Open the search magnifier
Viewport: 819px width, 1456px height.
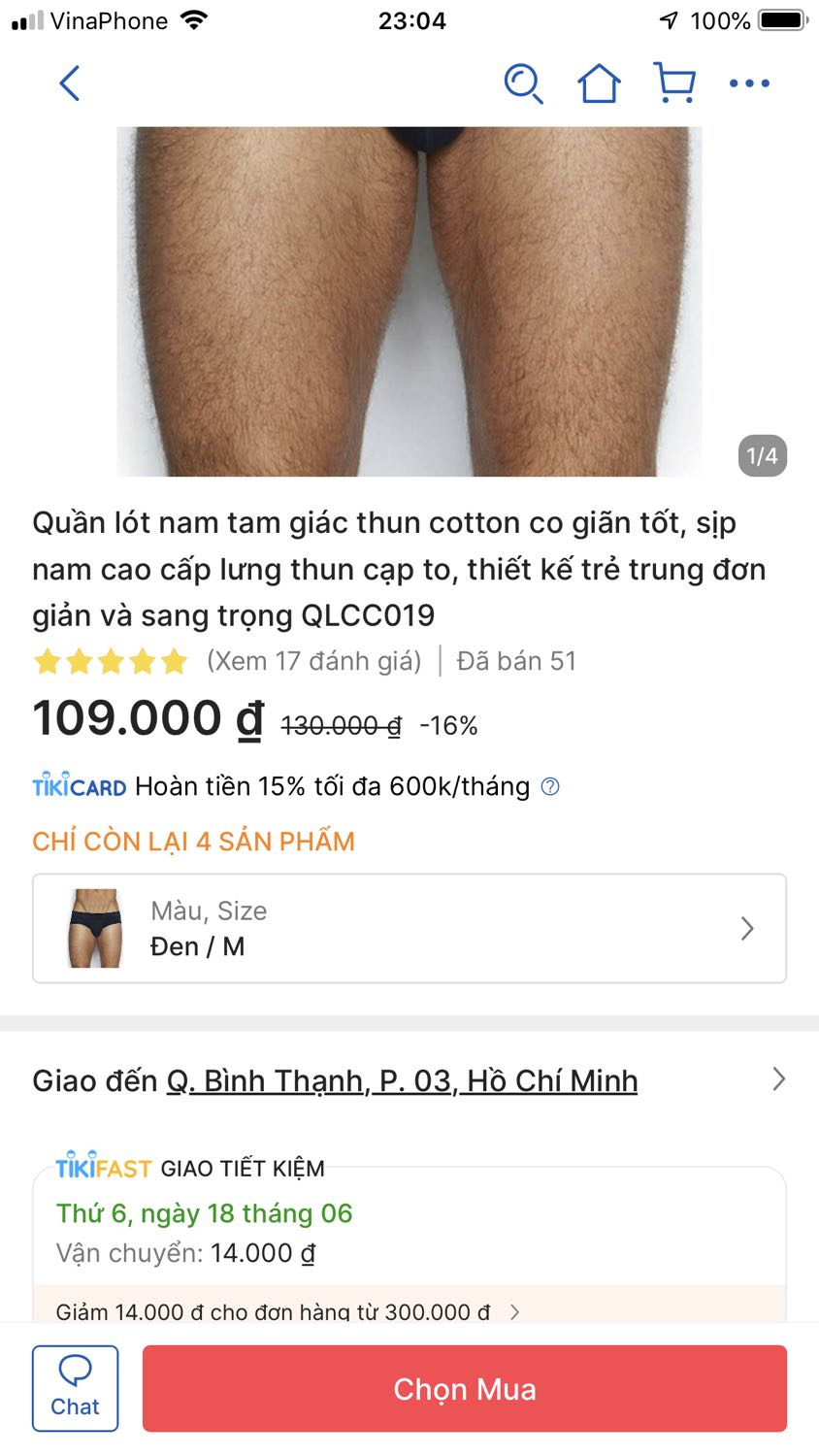[x=524, y=83]
